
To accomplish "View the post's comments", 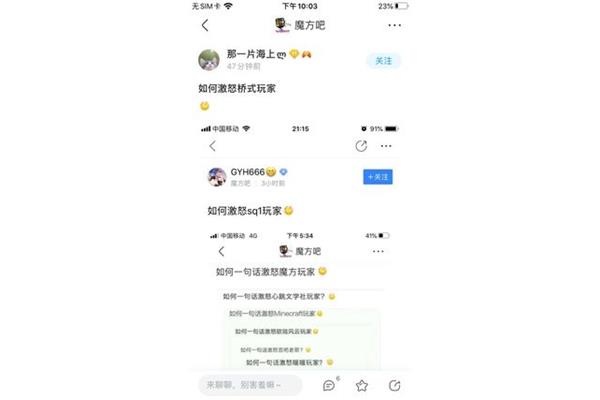I will coord(329,385).
